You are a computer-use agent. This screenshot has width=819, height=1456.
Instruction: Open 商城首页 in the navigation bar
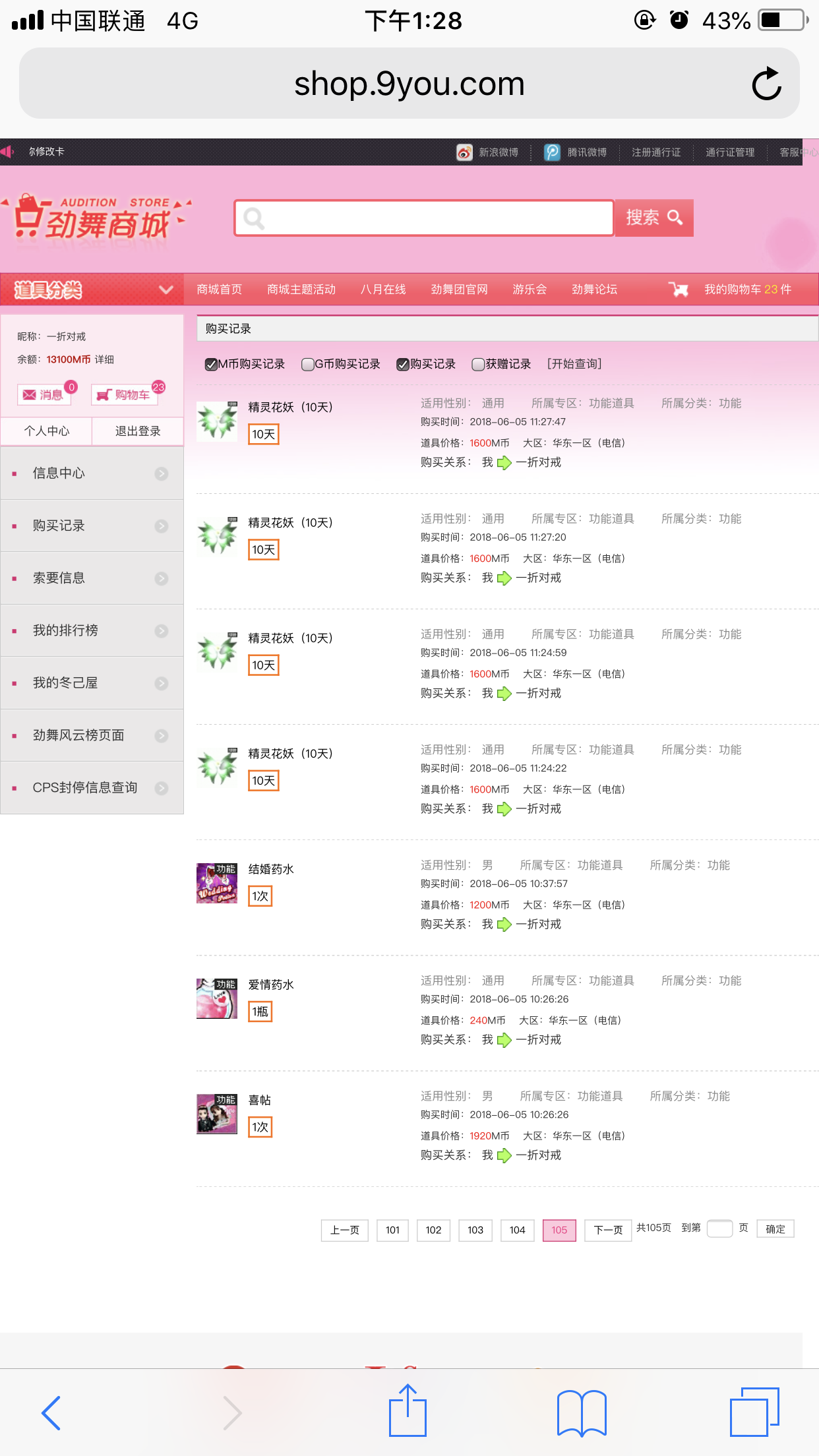click(219, 289)
